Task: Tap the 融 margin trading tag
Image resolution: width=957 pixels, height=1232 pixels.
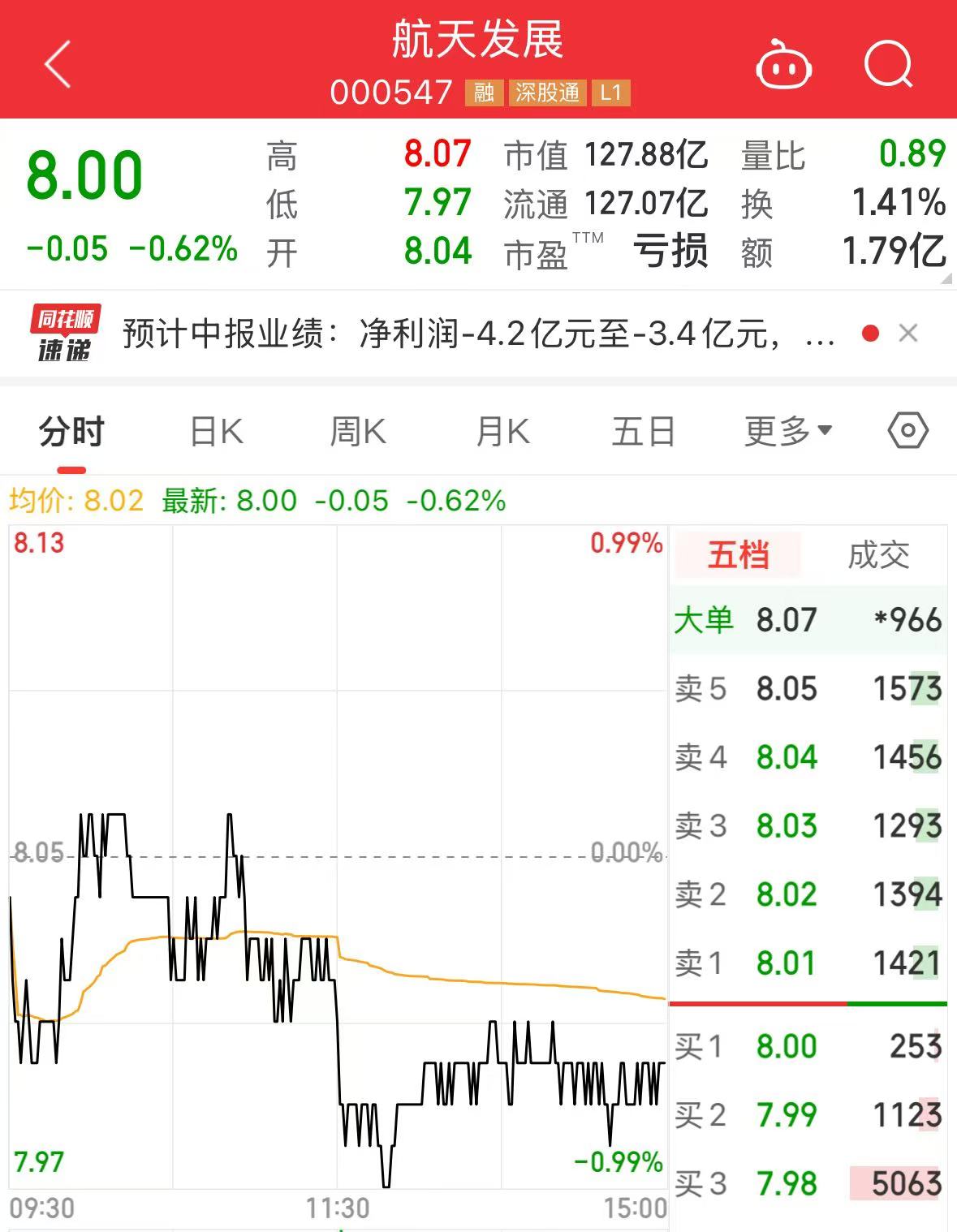Action: (x=485, y=93)
